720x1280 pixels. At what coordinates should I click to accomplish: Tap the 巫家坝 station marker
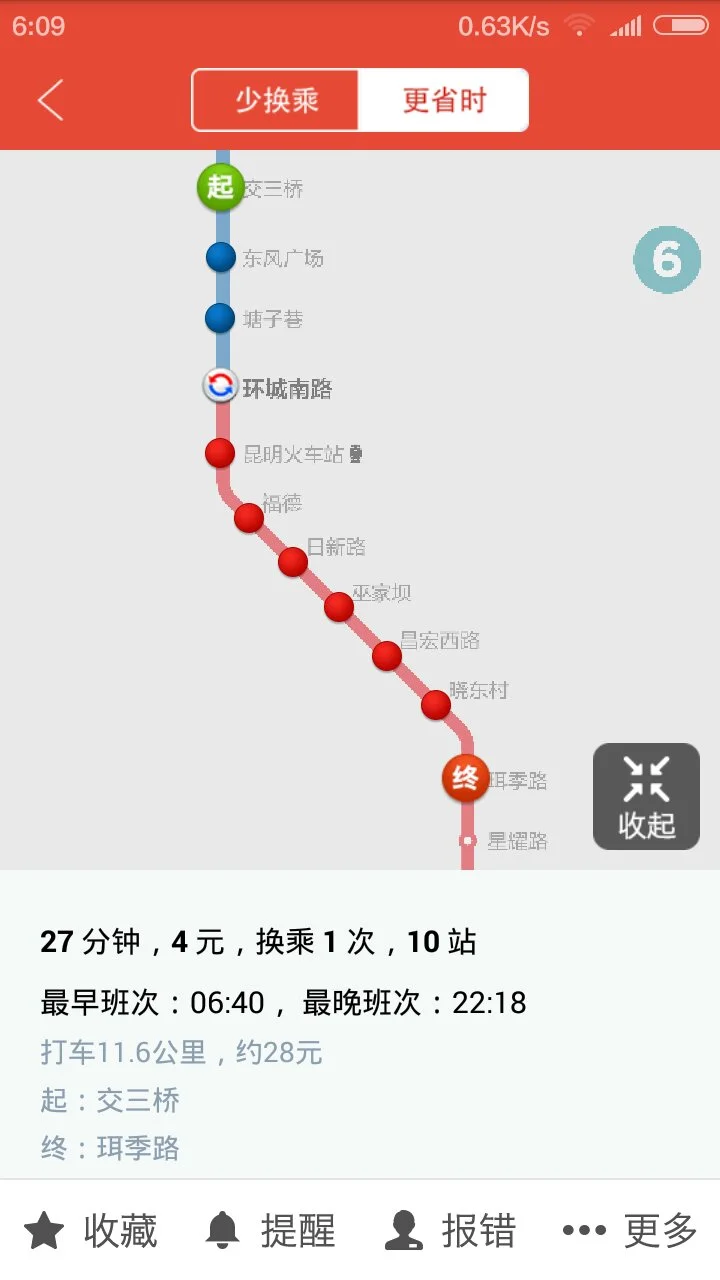point(337,608)
